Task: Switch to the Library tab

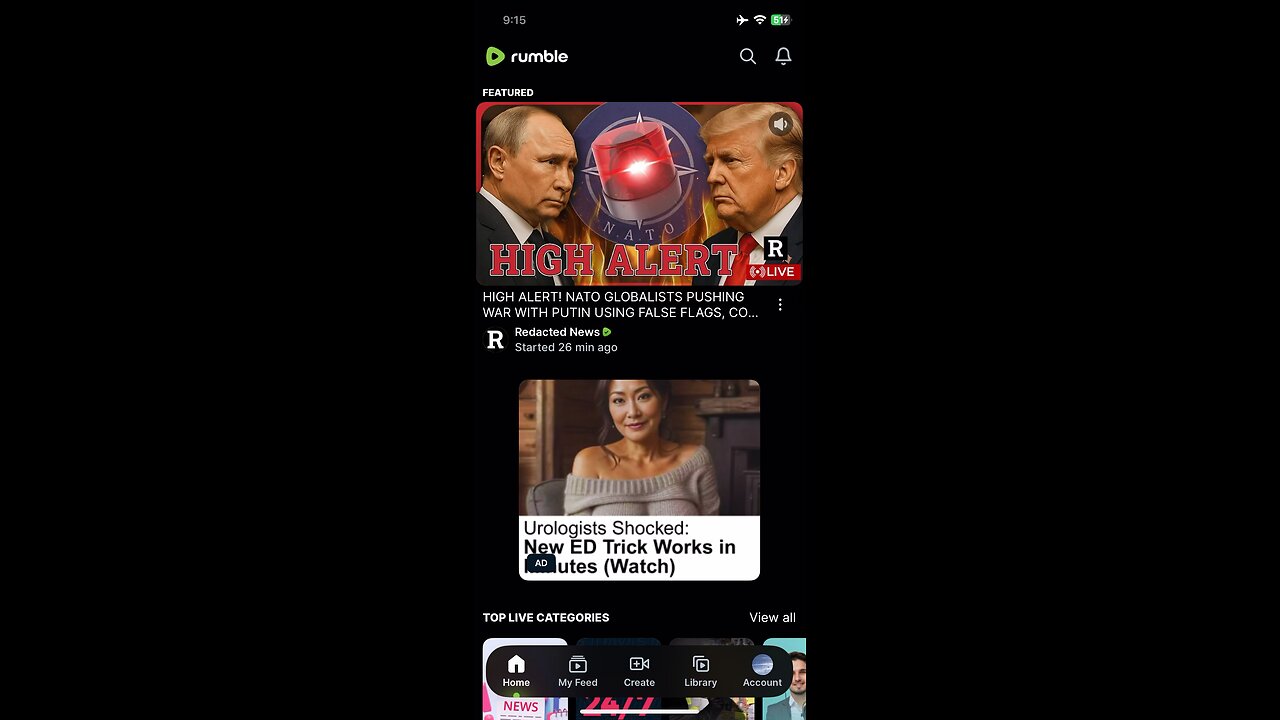Action: (x=700, y=671)
